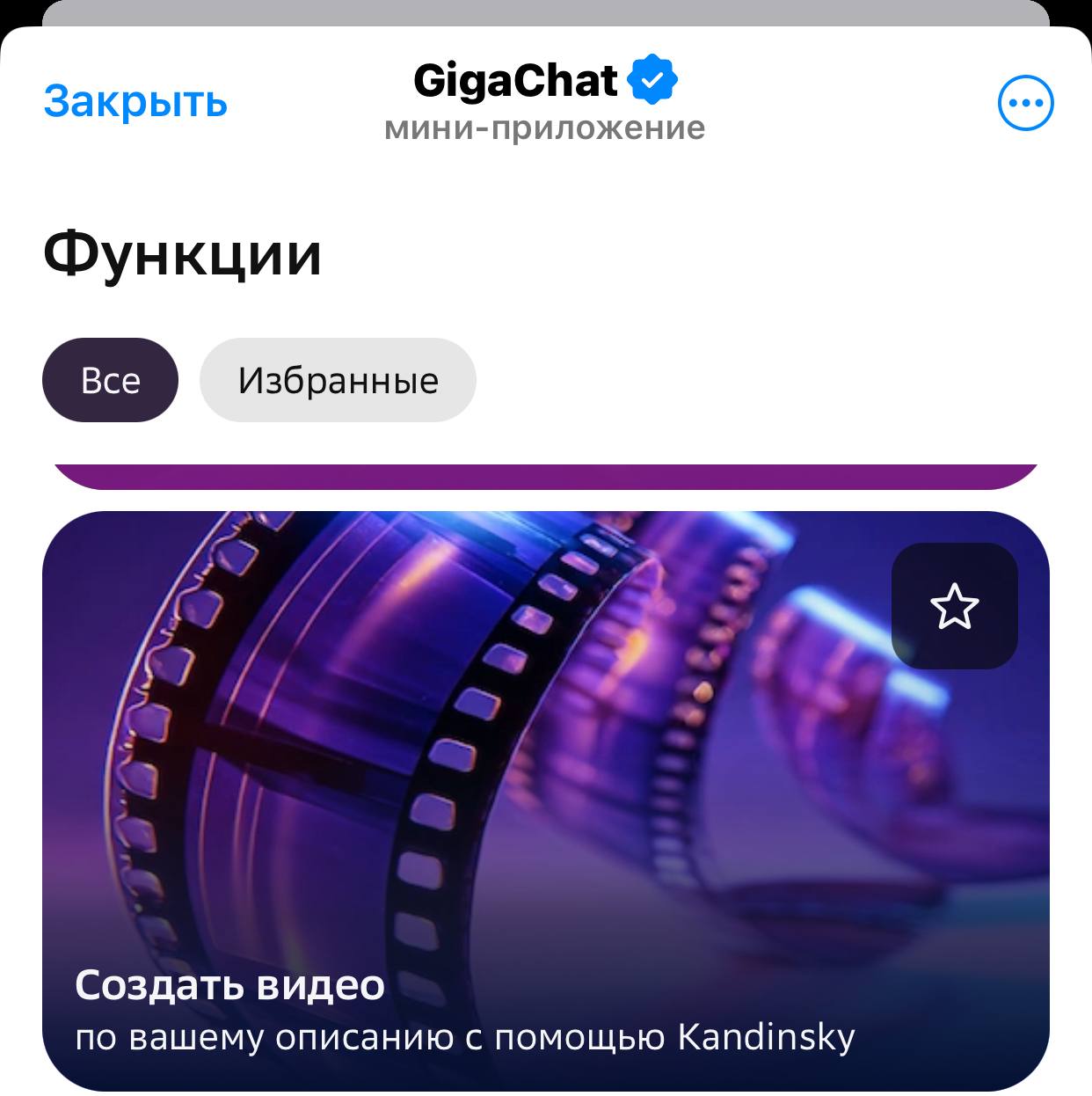
Task: Close the GigaChat mini app
Action: [x=135, y=102]
